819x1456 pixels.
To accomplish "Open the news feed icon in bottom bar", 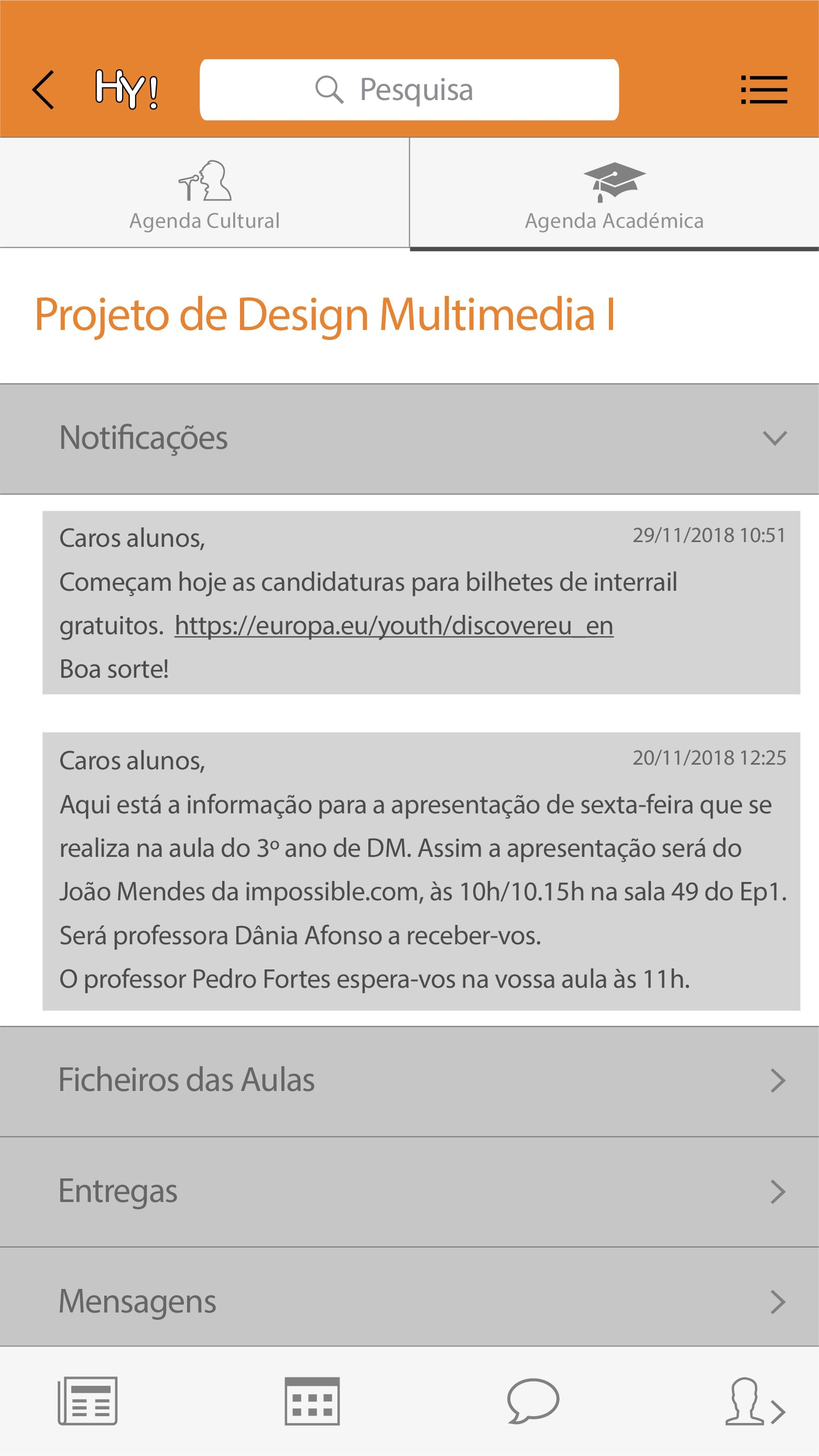I will (x=88, y=1400).
